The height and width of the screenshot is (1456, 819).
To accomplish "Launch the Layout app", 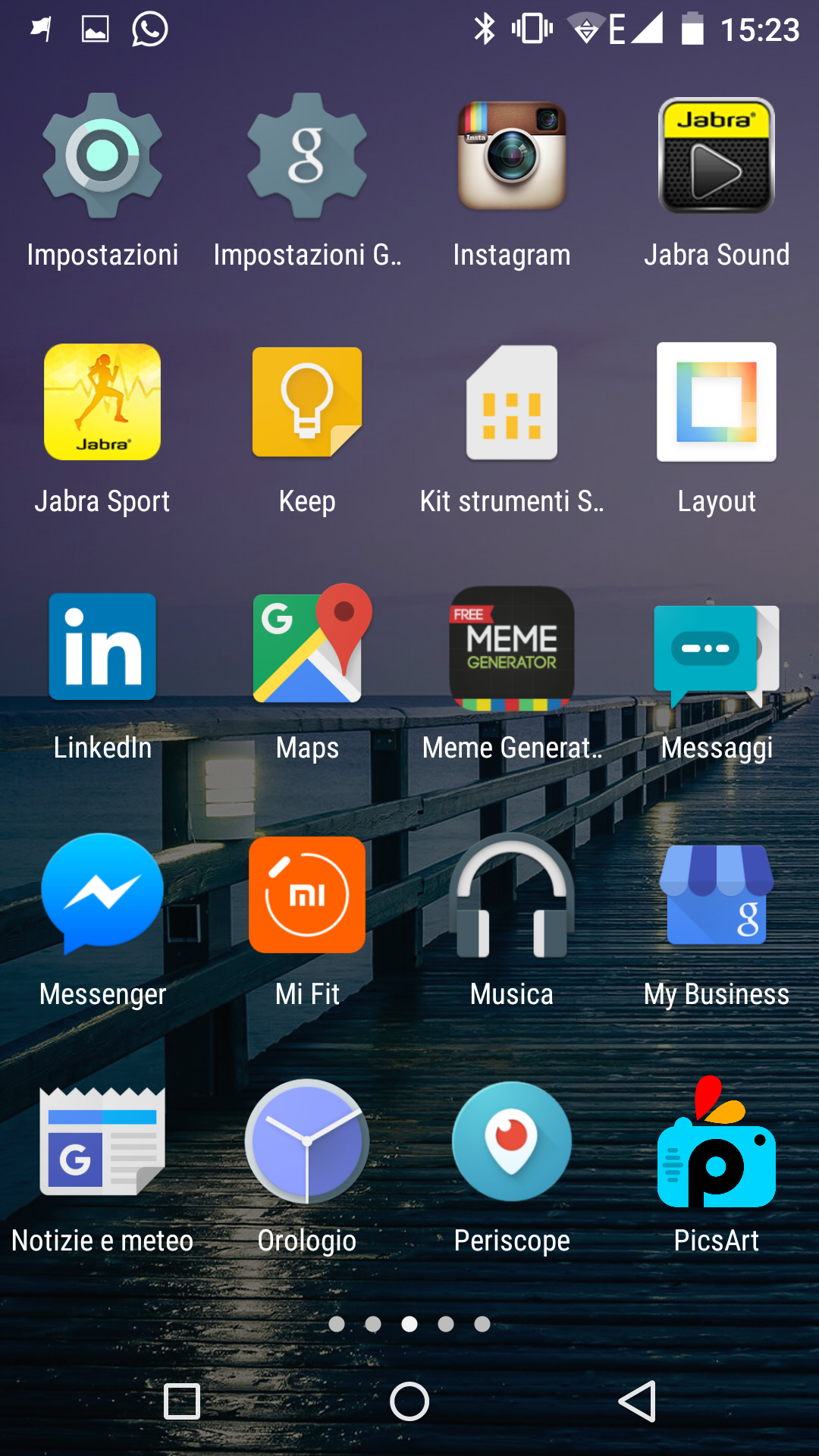I will [x=717, y=402].
